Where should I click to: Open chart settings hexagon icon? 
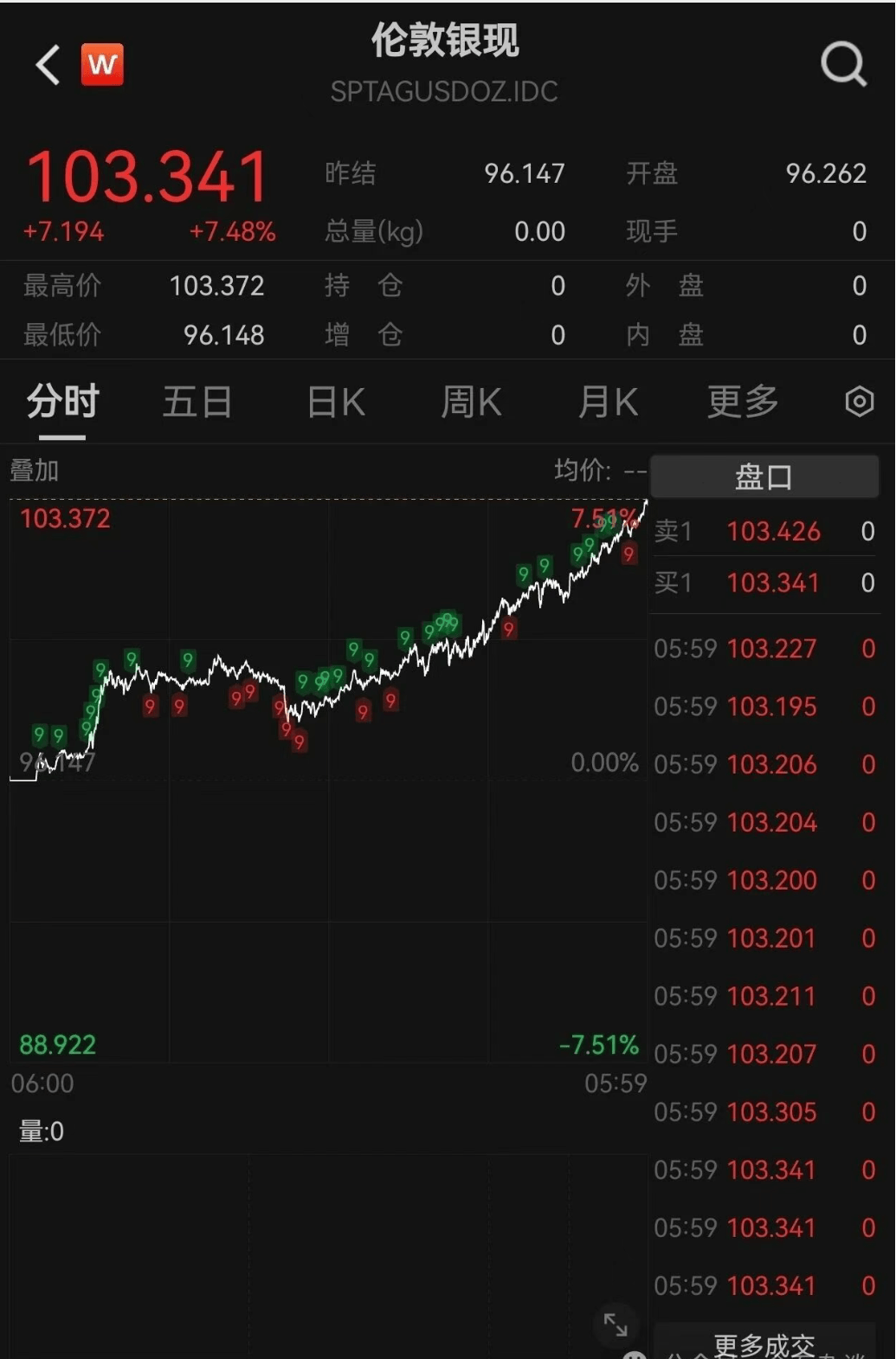click(859, 402)
